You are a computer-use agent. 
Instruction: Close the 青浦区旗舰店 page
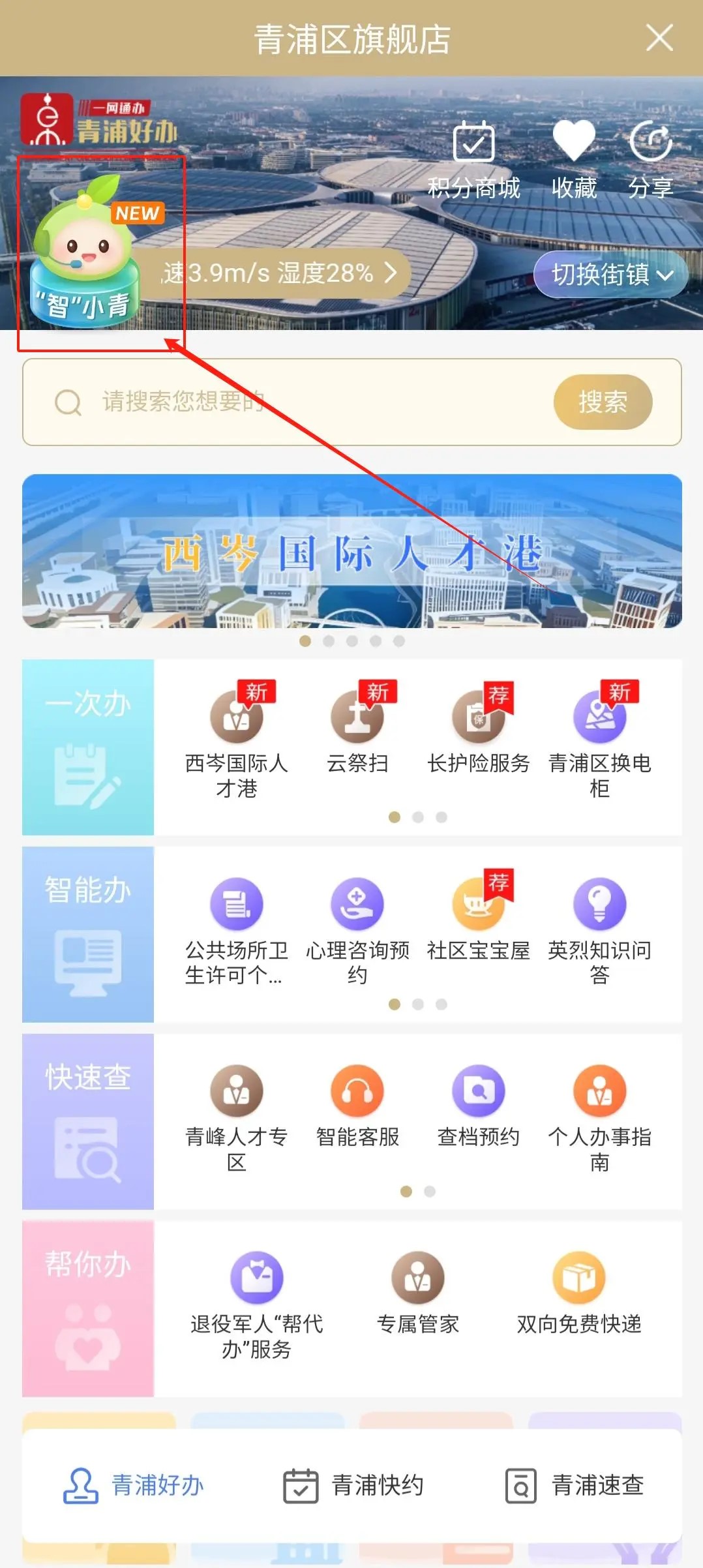[x=659, y=38]
